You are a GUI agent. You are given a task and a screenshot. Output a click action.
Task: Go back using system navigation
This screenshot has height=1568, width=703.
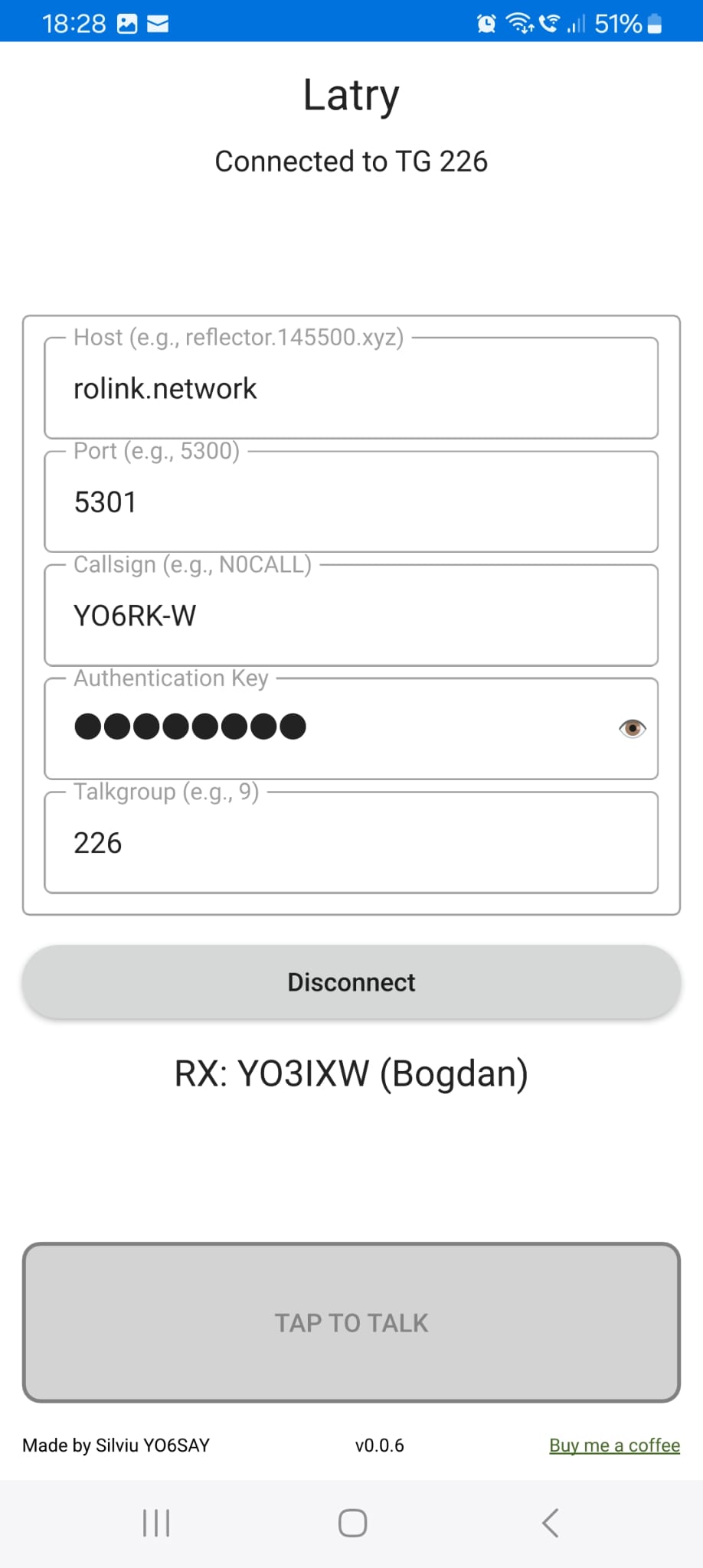coord(550,1523)
